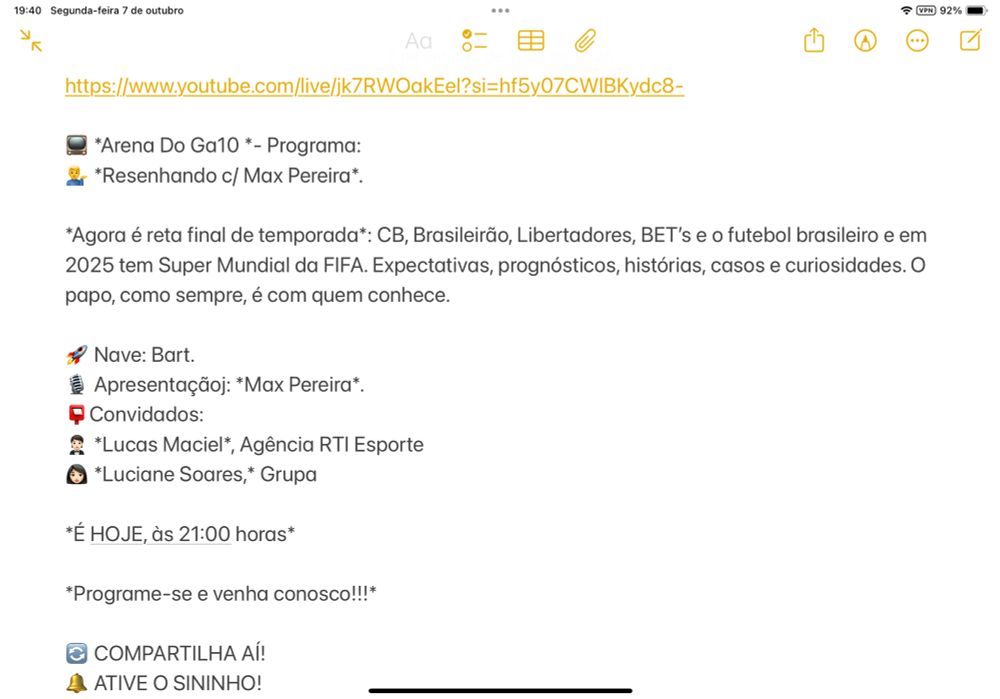The image size is (1000, 699).
Task: Add a checklist to the note
Action: (474, 41)
